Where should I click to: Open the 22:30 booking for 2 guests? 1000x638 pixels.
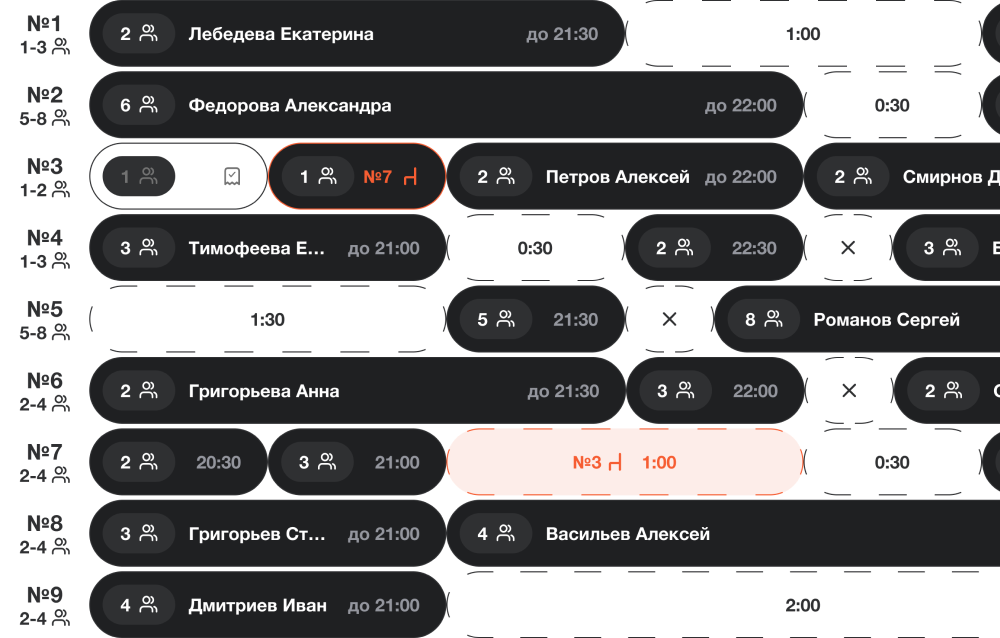[714, 248]
